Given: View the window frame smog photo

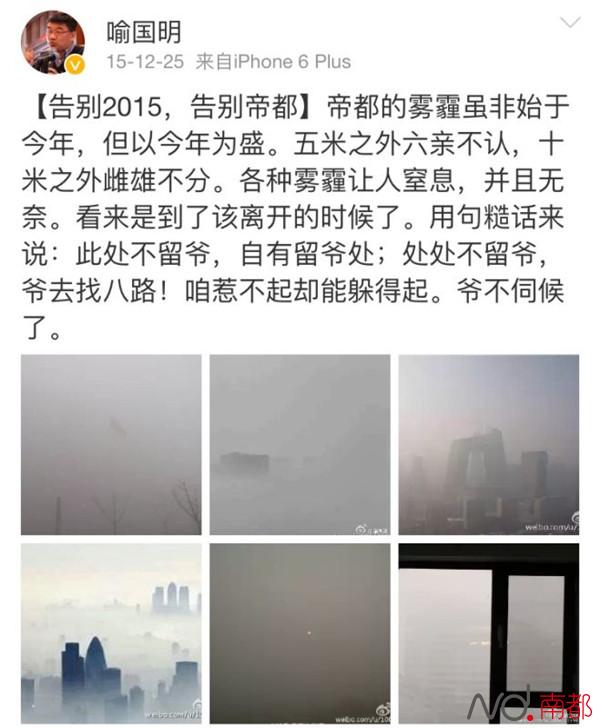Looking at the screenshot, I should point(488,634).
